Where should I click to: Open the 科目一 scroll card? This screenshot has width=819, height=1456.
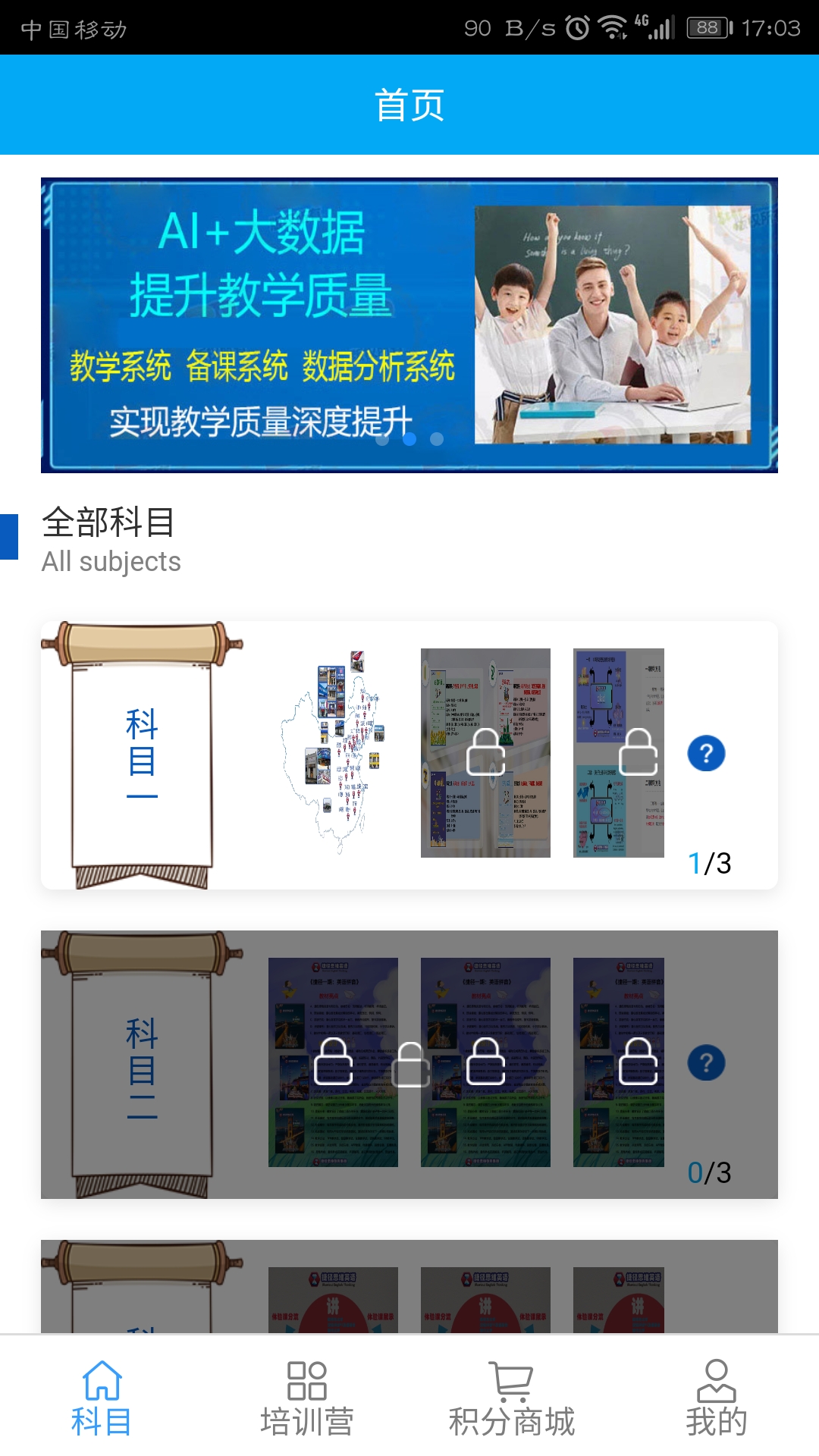pos(142,755)
